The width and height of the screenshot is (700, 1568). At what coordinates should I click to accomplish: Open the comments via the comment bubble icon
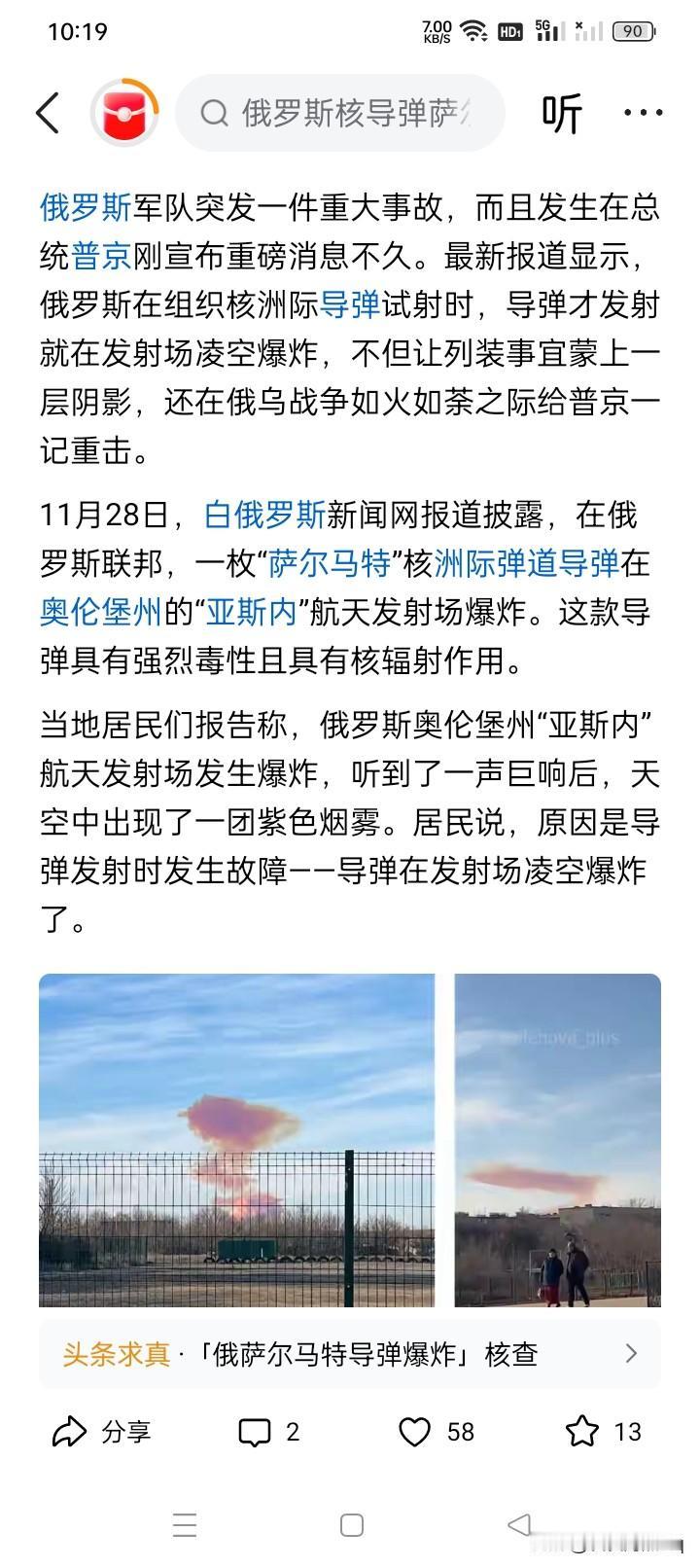pyautogui.click(x=256, y=1431)
